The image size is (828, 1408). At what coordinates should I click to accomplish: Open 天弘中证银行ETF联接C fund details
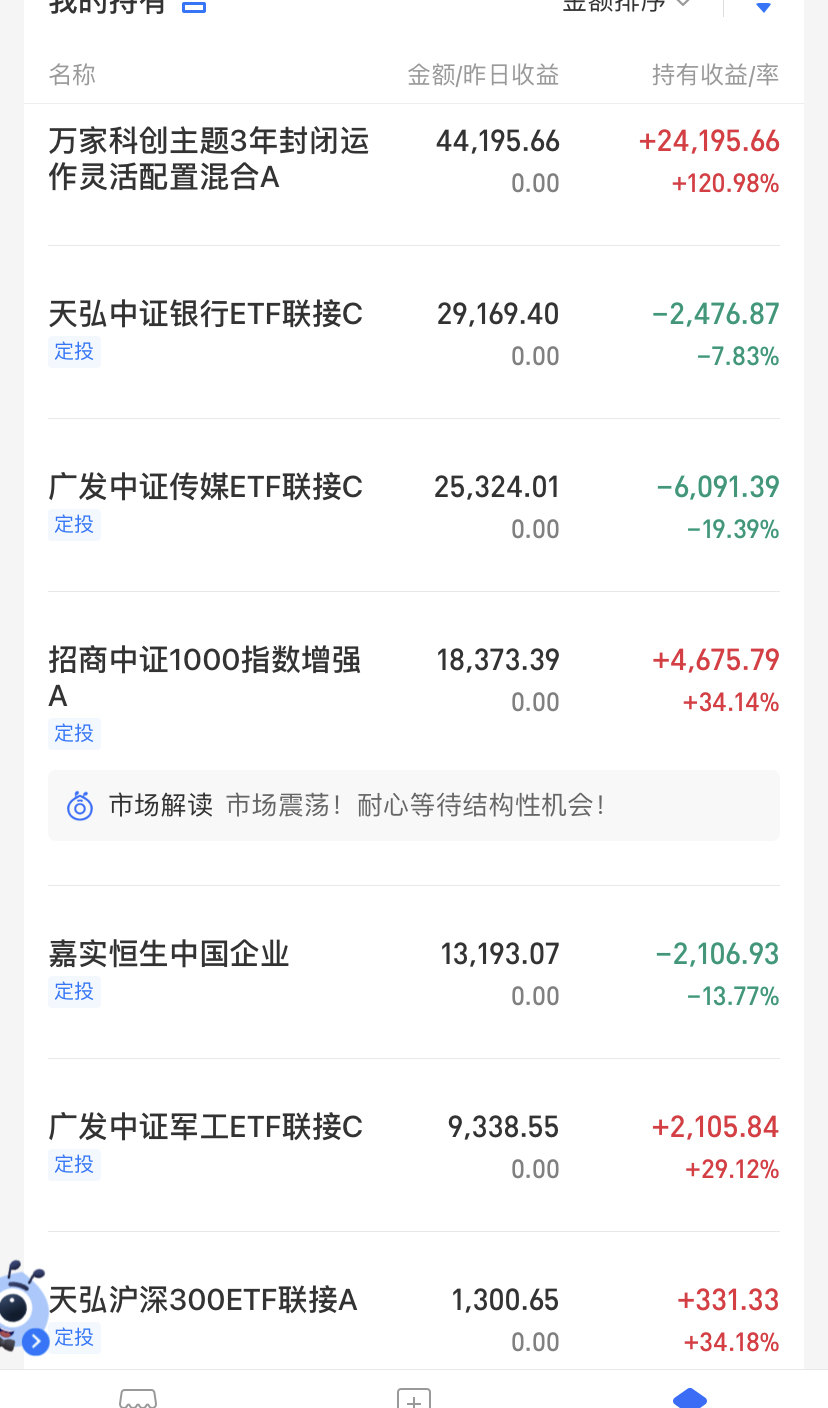click(x=206, y=315)
